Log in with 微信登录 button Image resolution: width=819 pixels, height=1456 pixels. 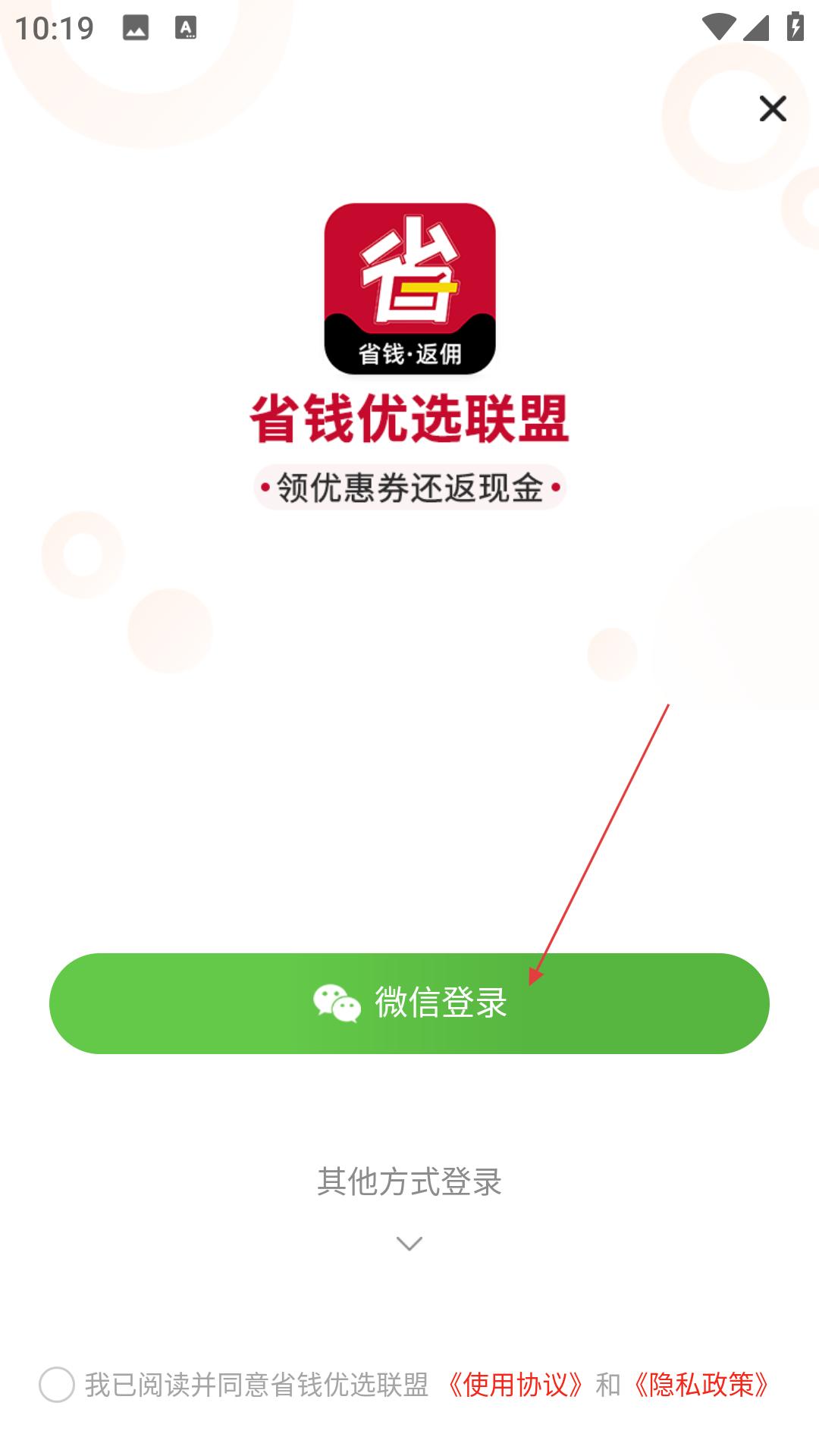point(409,1003)
